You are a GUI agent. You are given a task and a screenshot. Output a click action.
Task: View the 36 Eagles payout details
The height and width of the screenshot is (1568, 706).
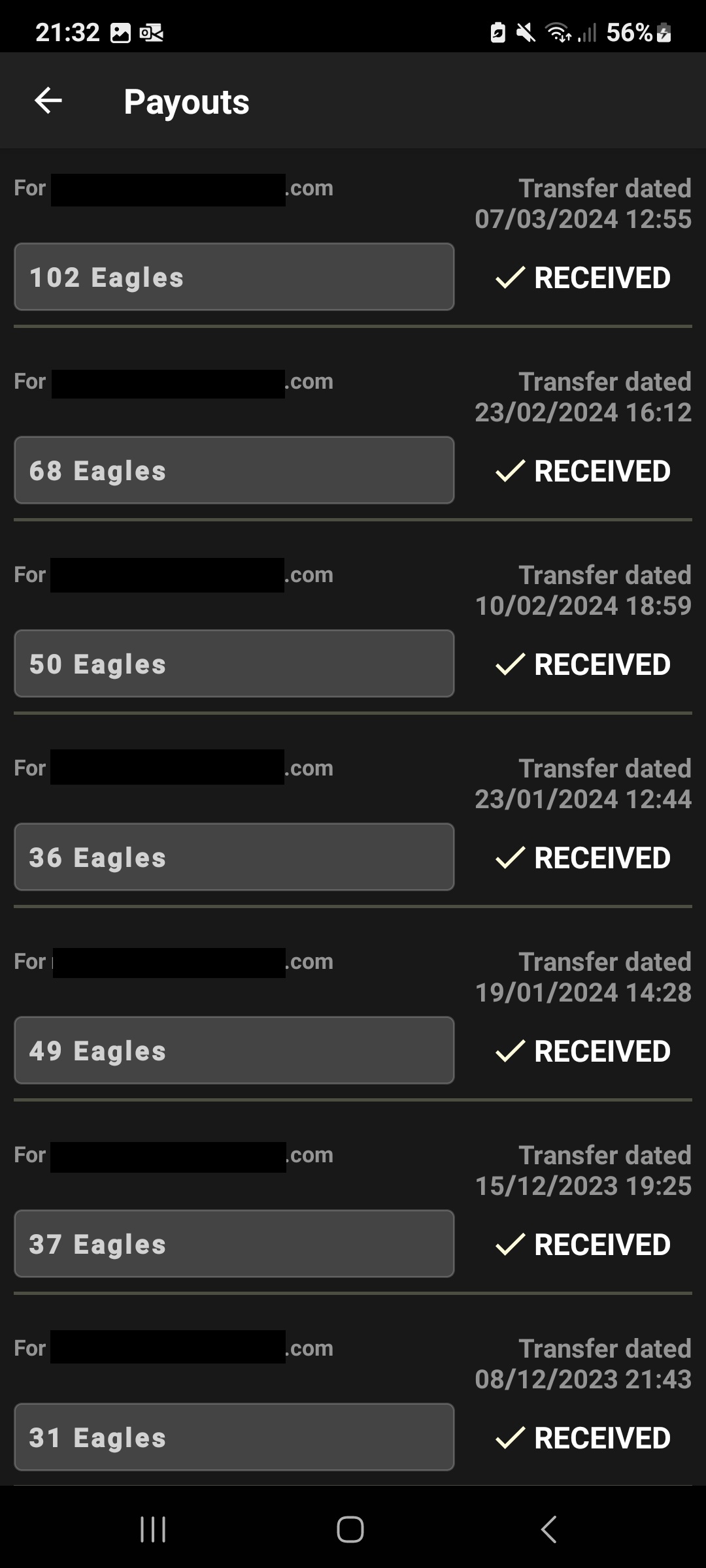tap(234, 857)
